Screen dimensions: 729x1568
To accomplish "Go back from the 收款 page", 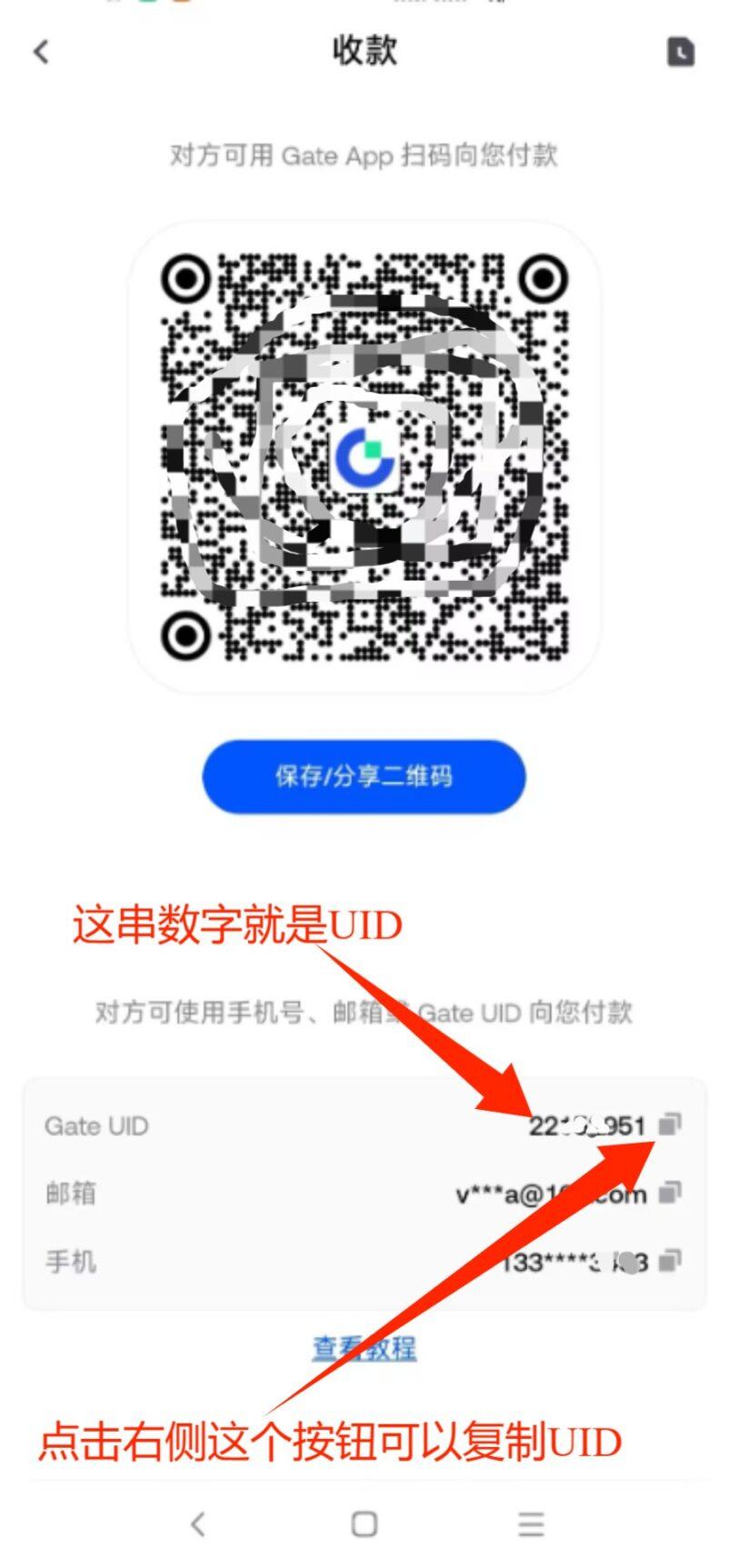I will [41, 52].
